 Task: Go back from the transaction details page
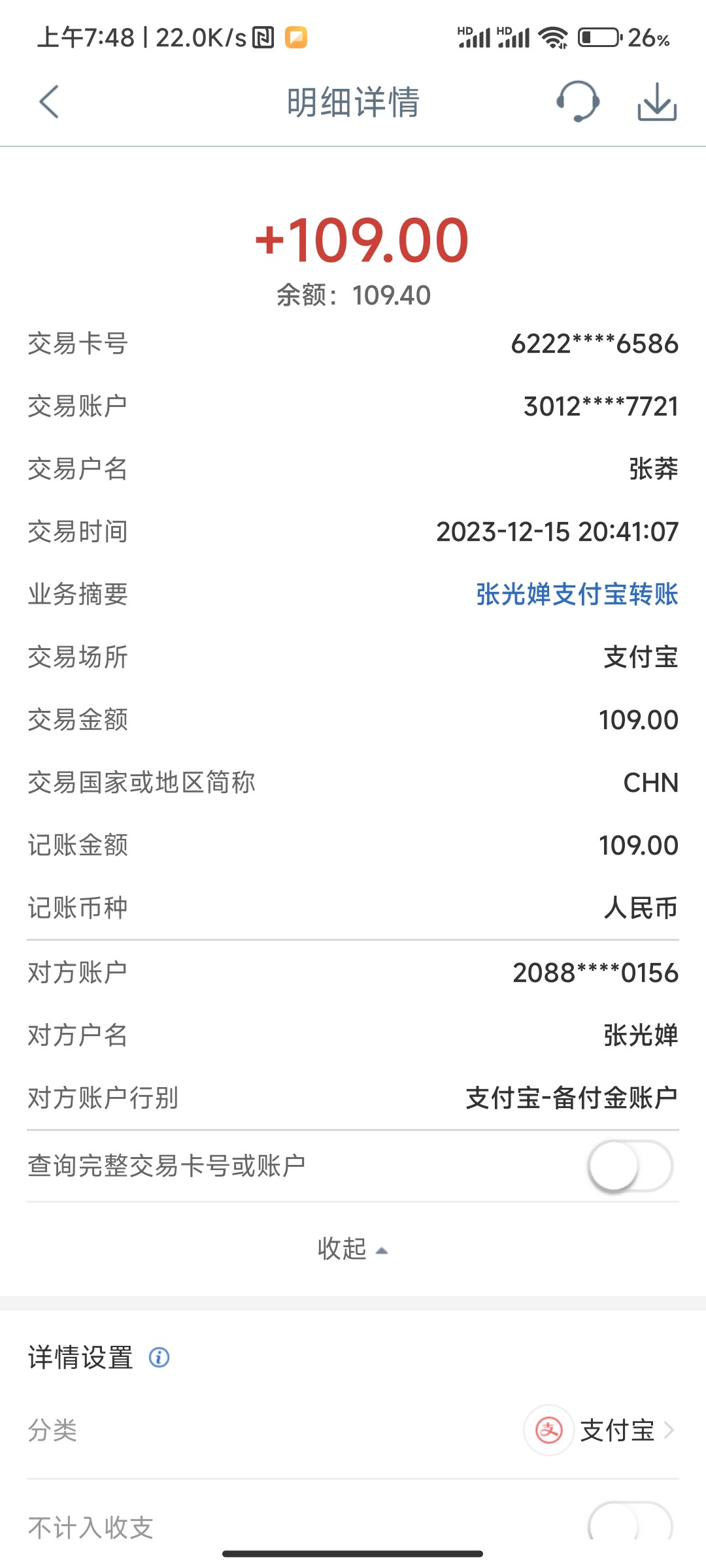tap(49, 102)
